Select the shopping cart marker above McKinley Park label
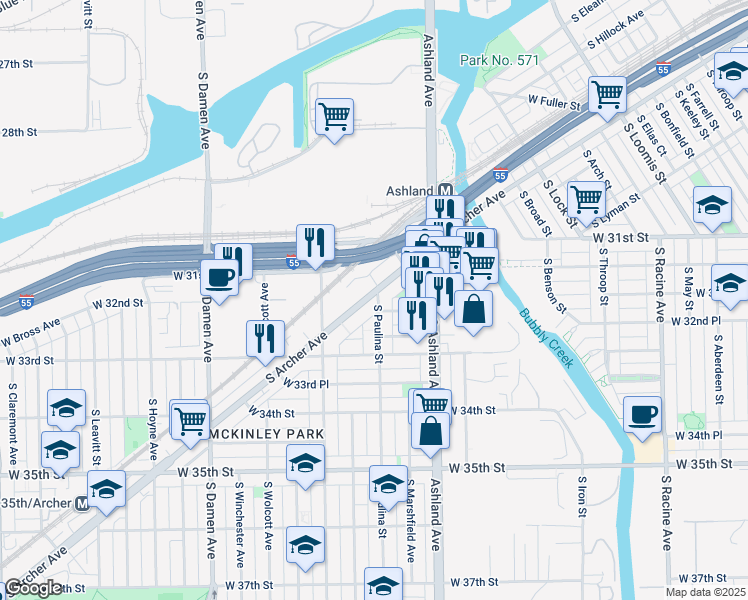This screenshot has height=600, width=748. 189,419
